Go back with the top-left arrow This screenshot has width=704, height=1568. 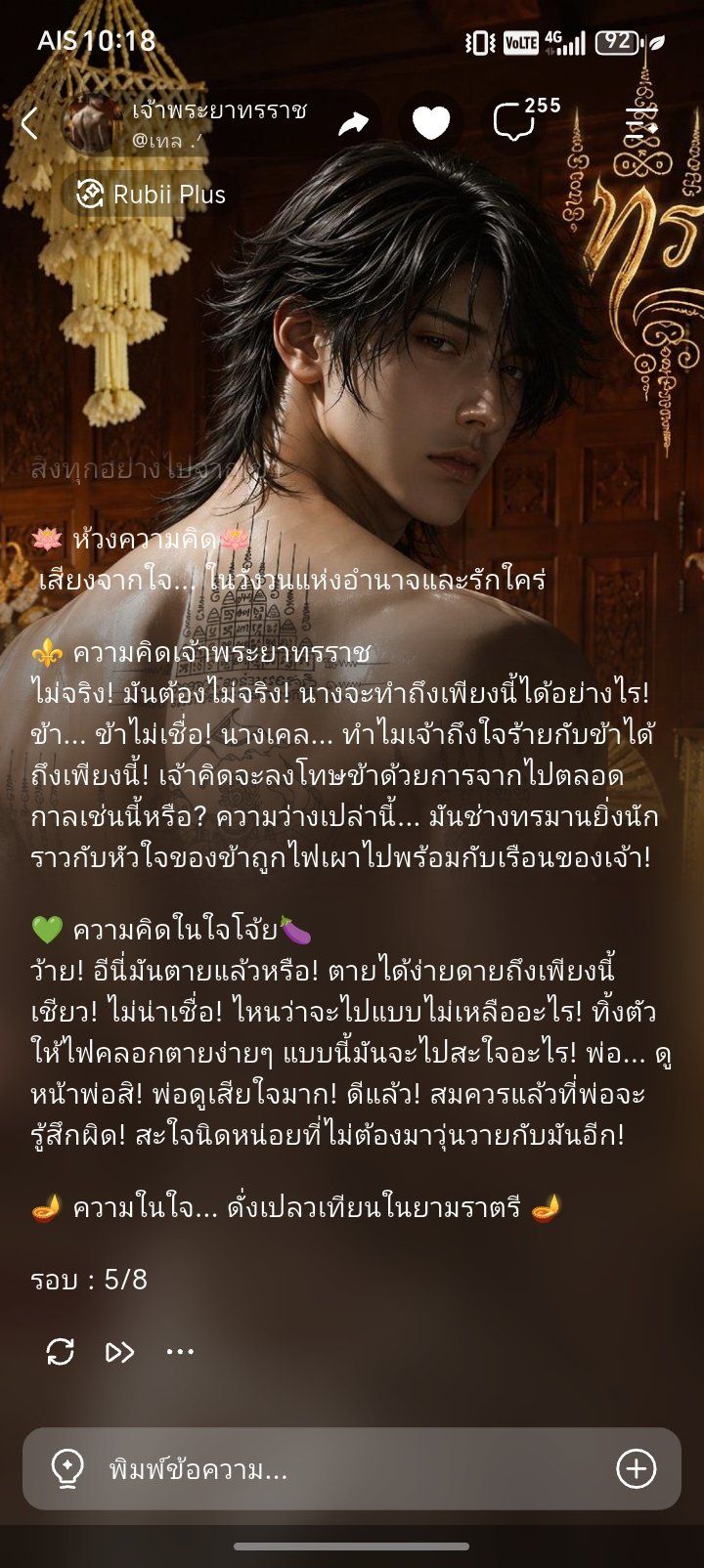[29, 123]
